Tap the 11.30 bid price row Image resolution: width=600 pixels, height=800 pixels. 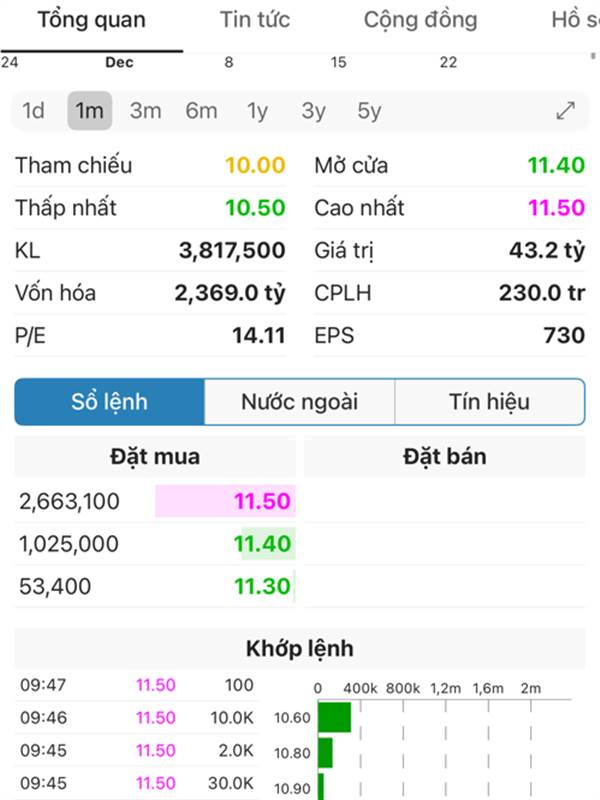155,586
